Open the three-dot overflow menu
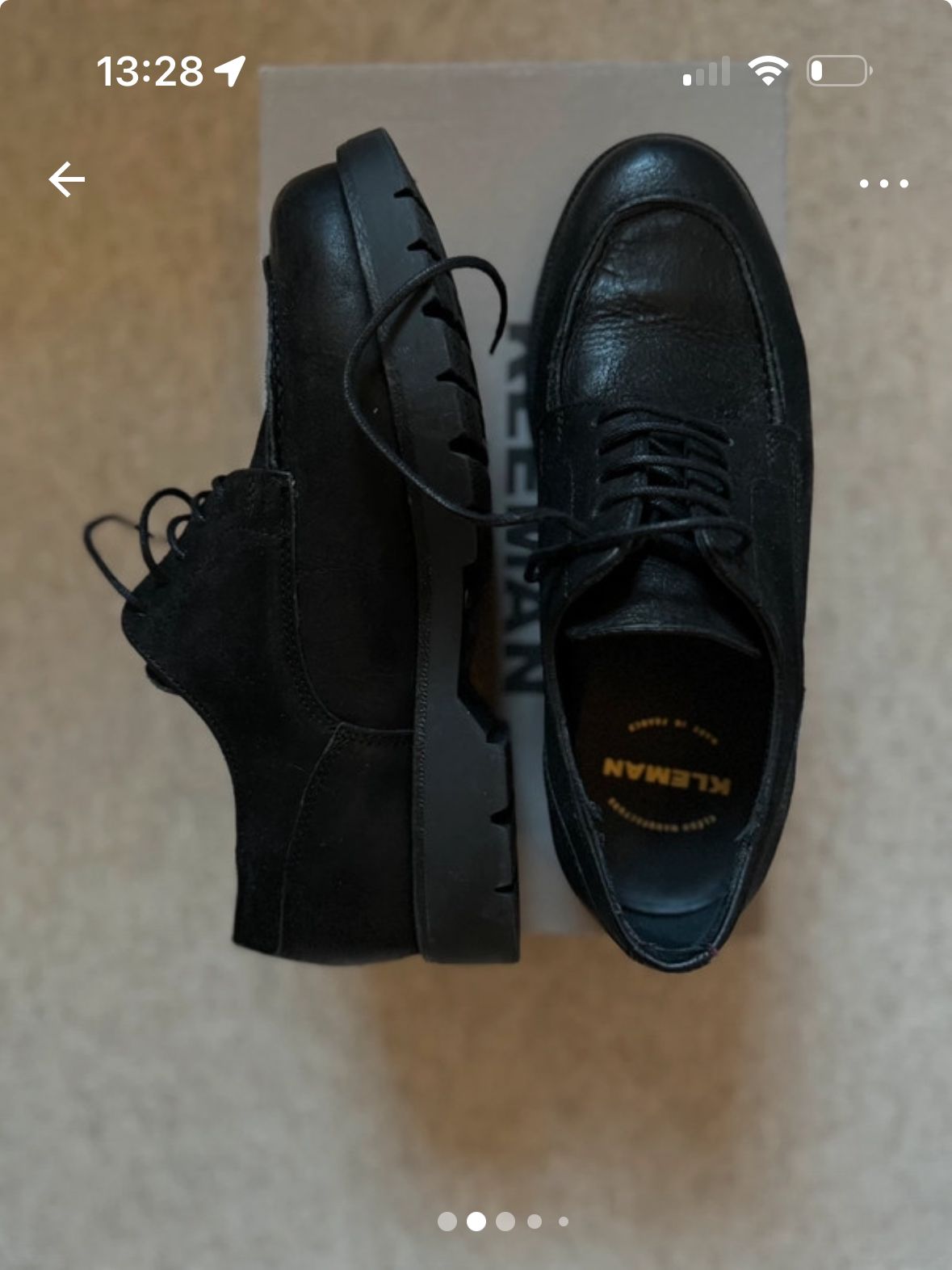This screenshot has width=952, height=1270. click(x=883, y=183)
